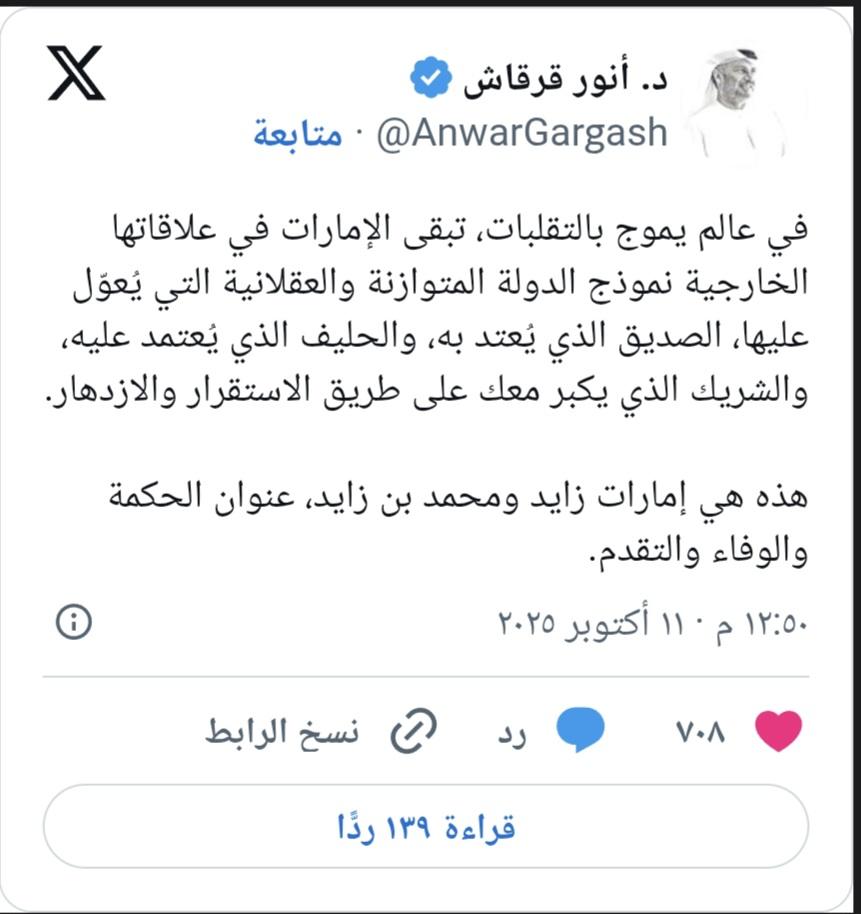Open the @AnwarGargash handle link

click(520, 131)
